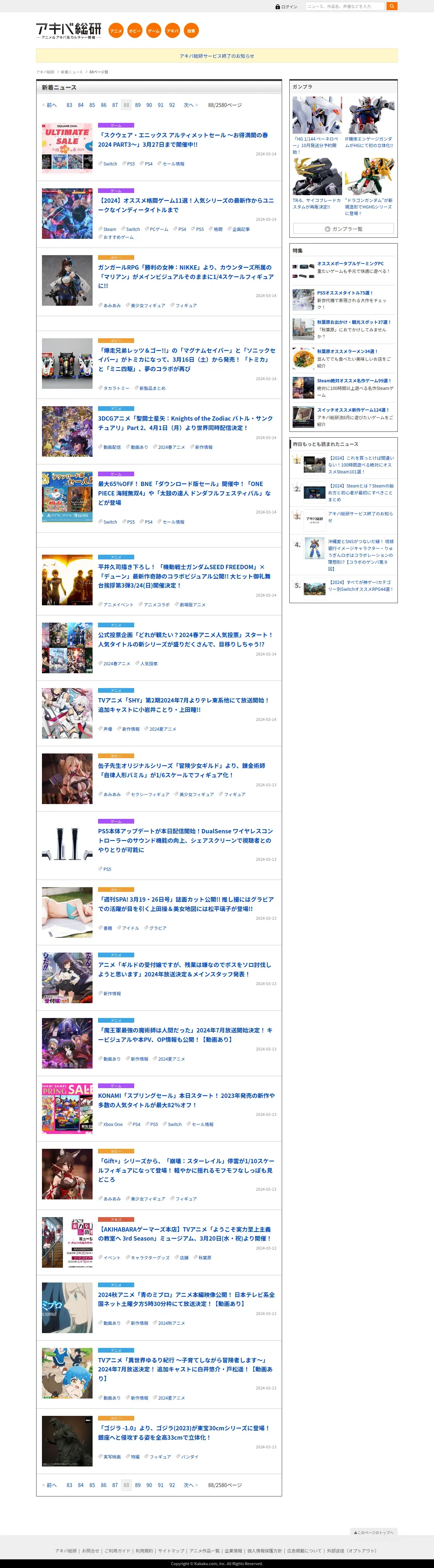The image size is (434, 1568).
Task: Switch to the アニメ category
Action: [x=116, y=31]
